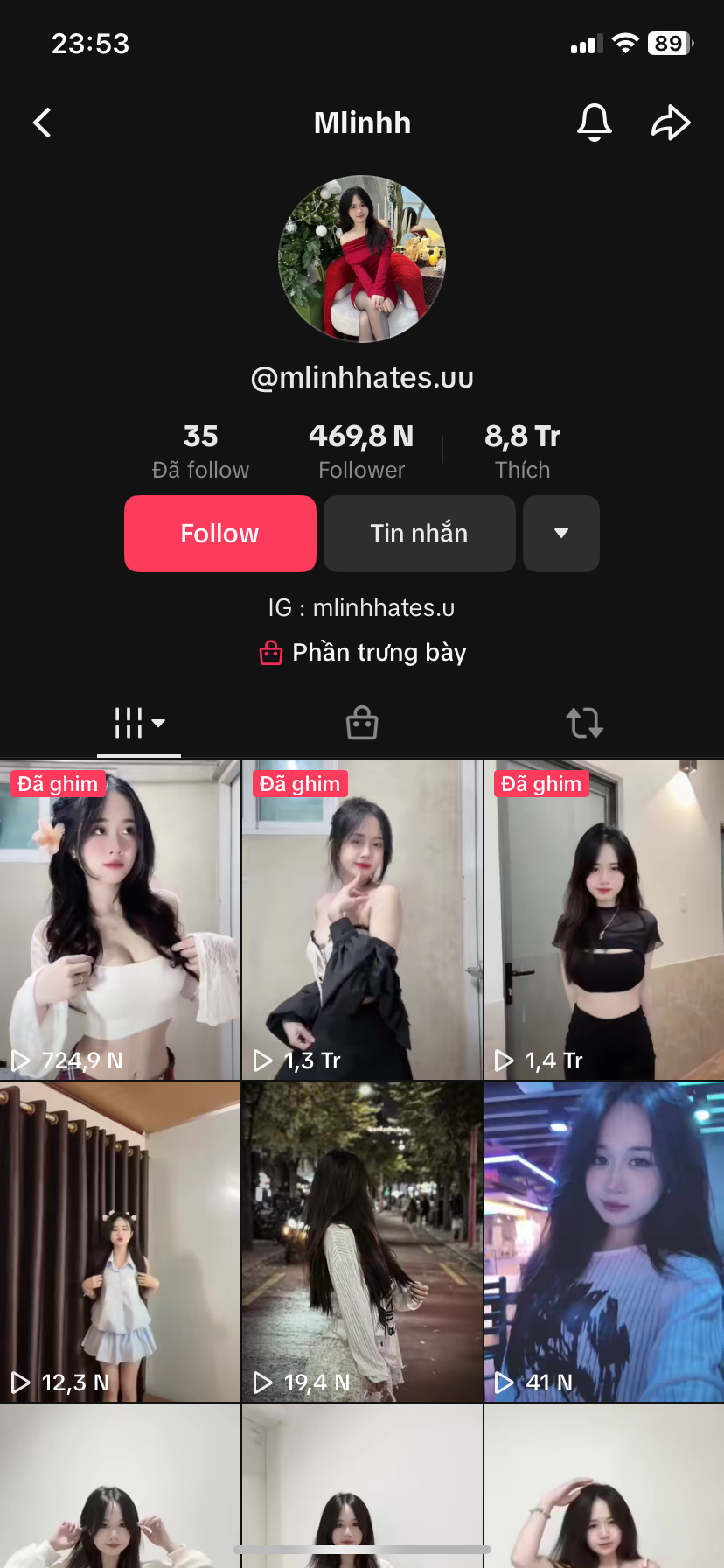Switch to the videos grid tab
This screenshot has width=724, height=1568.
(x=138, y=724)
